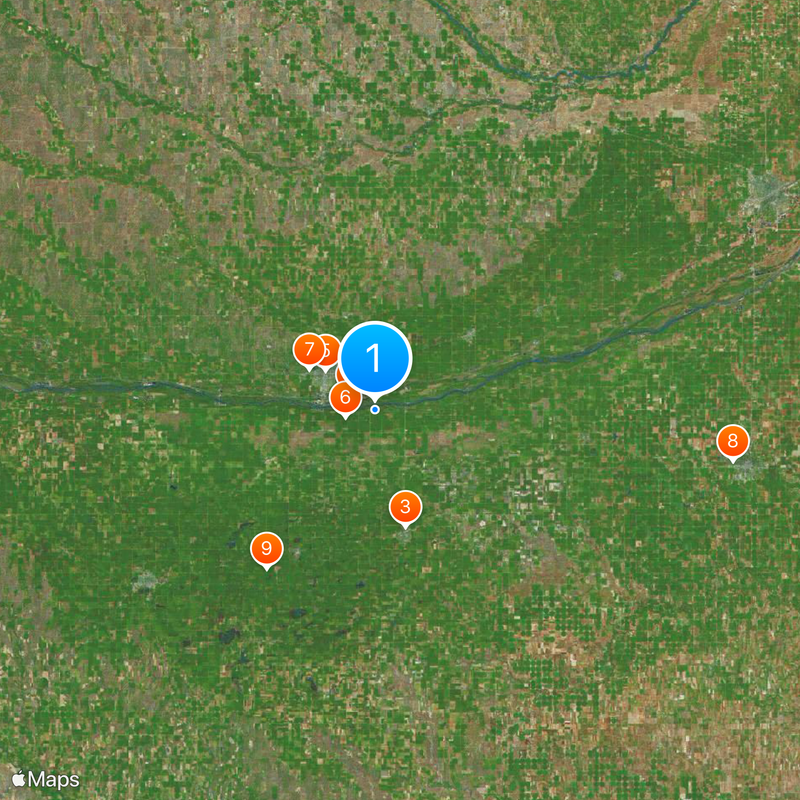This screenshot has width=800, height=800.
Task: Open map pin number 9
Action: point(266,548)
